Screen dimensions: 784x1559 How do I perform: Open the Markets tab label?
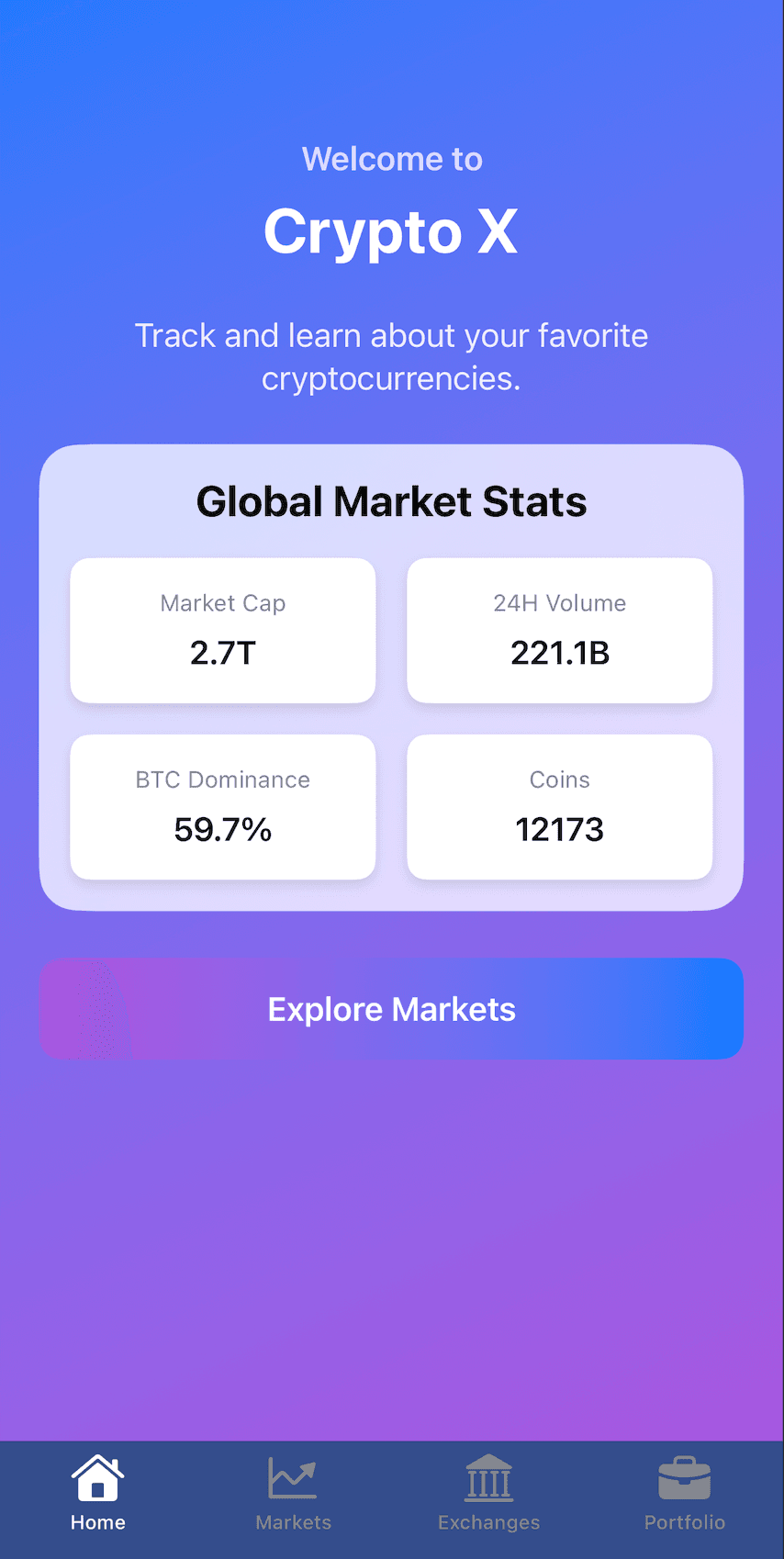click(x=292, y=1521)
